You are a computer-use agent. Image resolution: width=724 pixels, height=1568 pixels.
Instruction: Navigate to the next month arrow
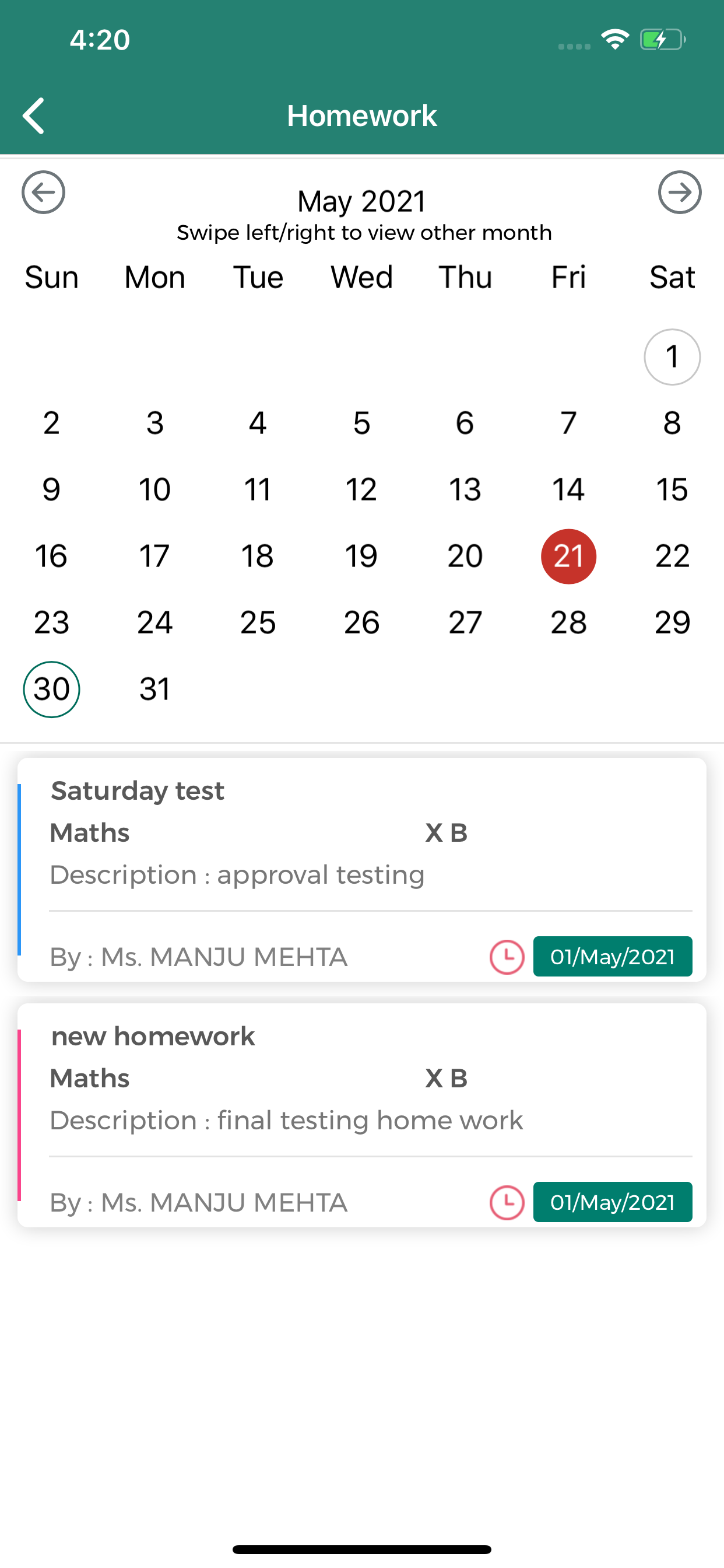681,193
